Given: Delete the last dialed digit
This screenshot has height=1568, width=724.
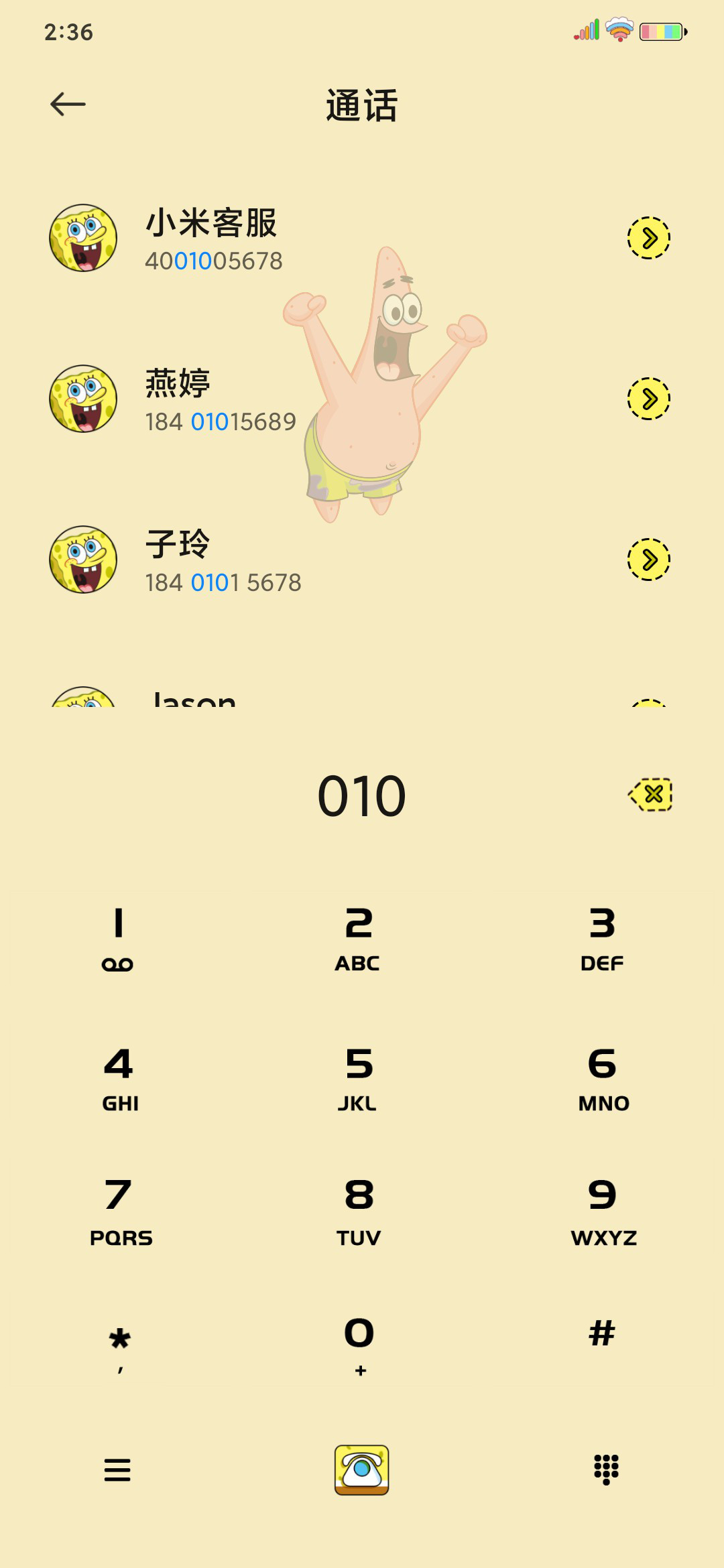Looking at the screenshot, I should click(x=650, y=795).
